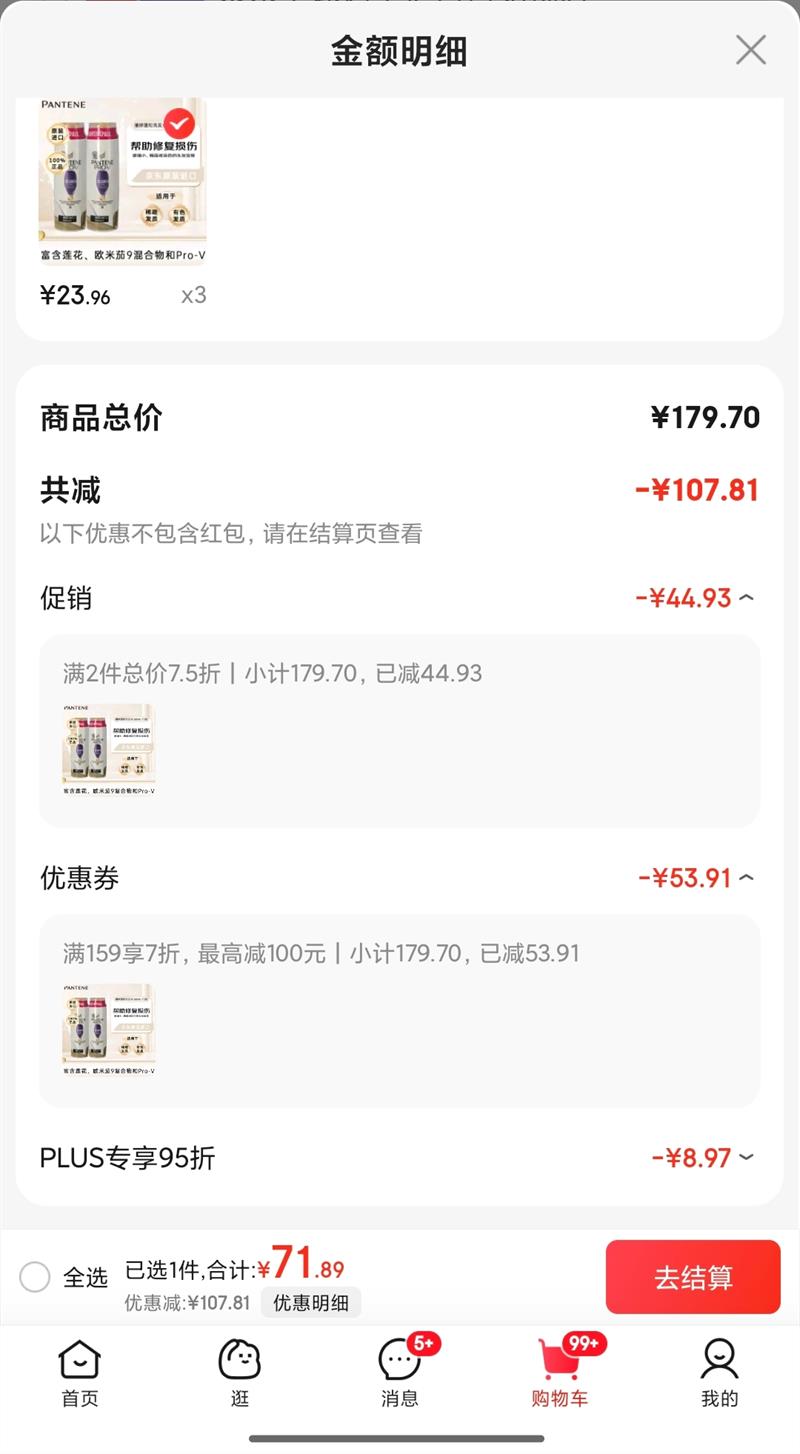This screenshot has height=1454, width=800.
Task: Expand the PLUS专享95折 discount row
Action: click(x=746, y=1158)
